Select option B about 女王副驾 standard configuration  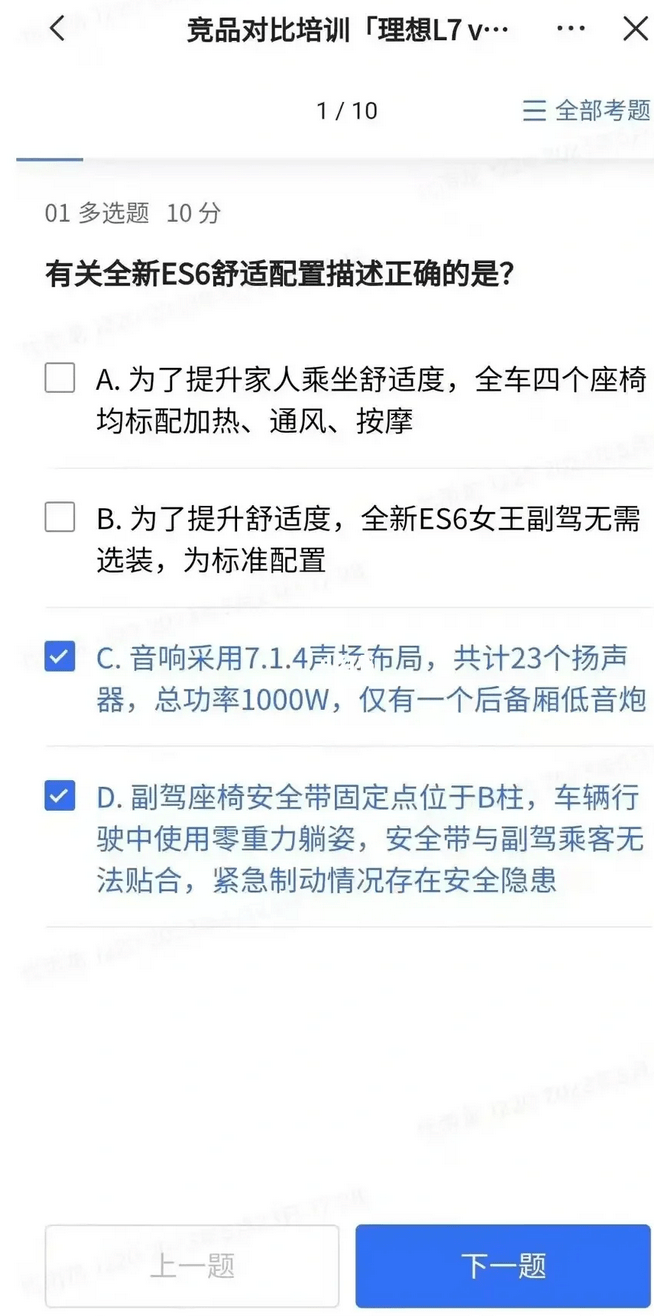coord(60,518)
